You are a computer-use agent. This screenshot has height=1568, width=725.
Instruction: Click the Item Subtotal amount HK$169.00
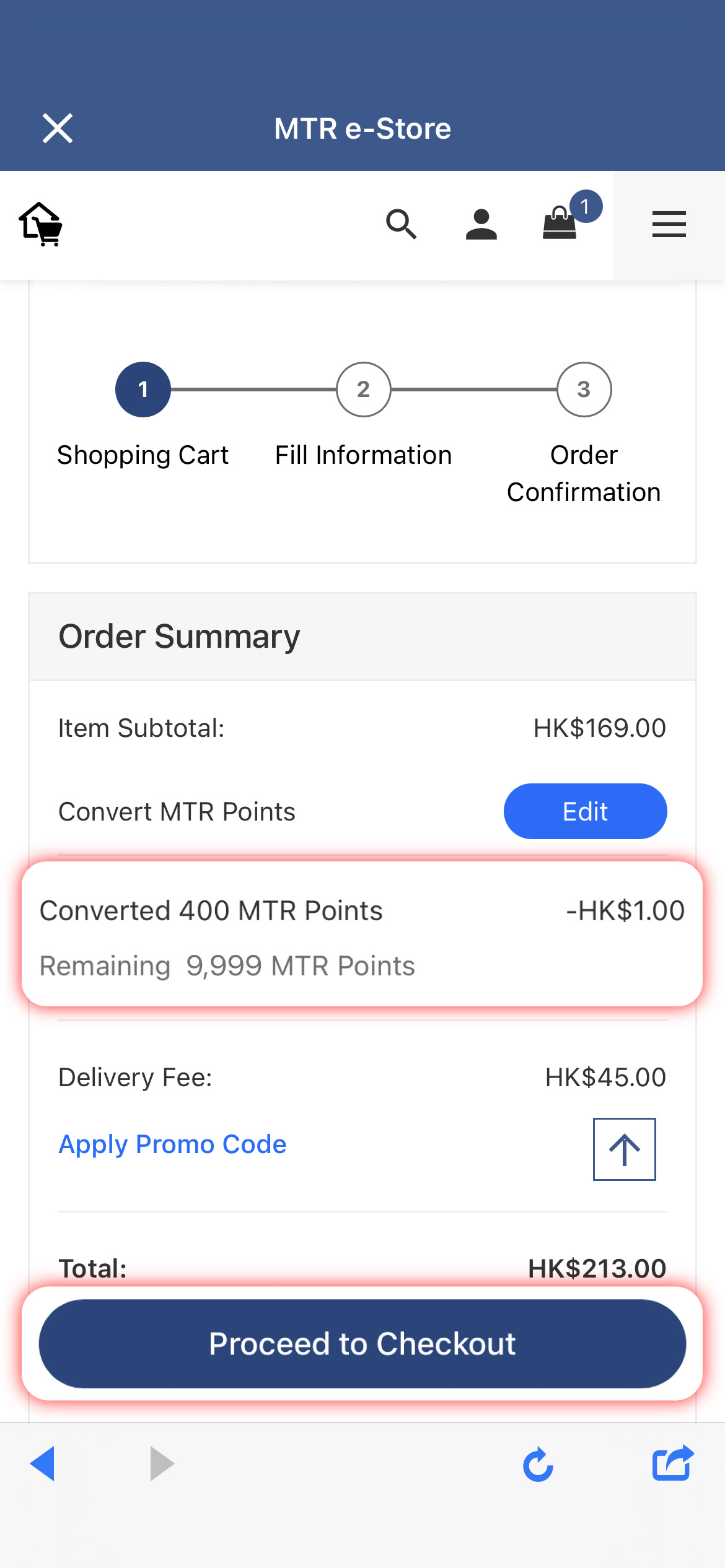pyautogui.click(x=599, y=728)
